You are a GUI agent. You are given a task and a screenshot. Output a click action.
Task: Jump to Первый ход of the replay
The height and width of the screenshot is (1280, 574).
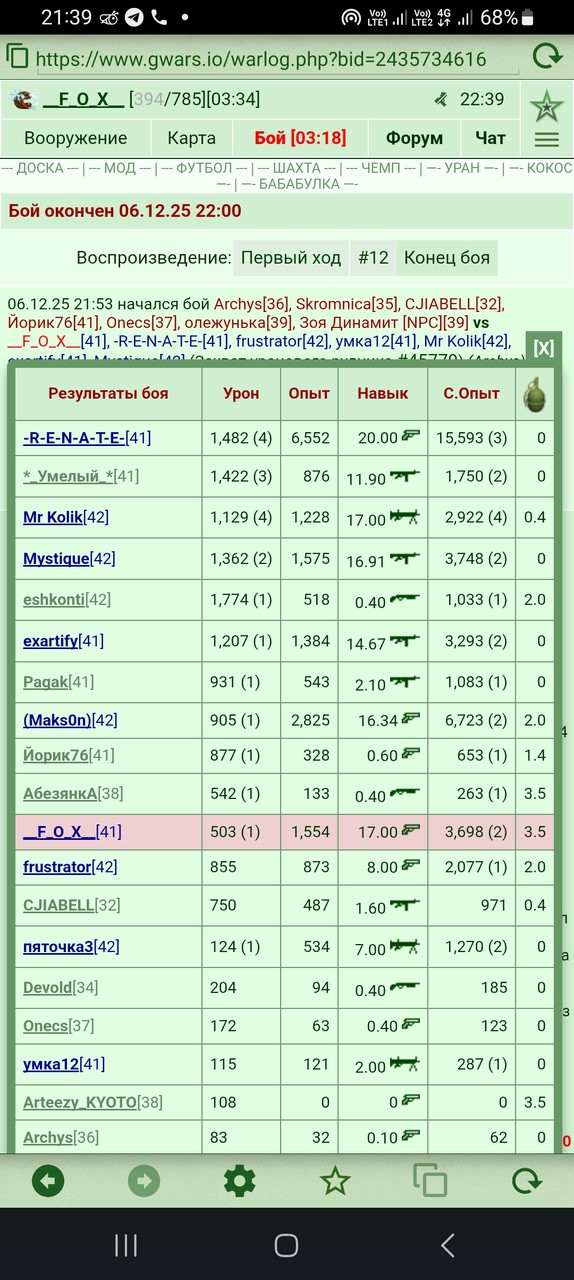[291, 258]
